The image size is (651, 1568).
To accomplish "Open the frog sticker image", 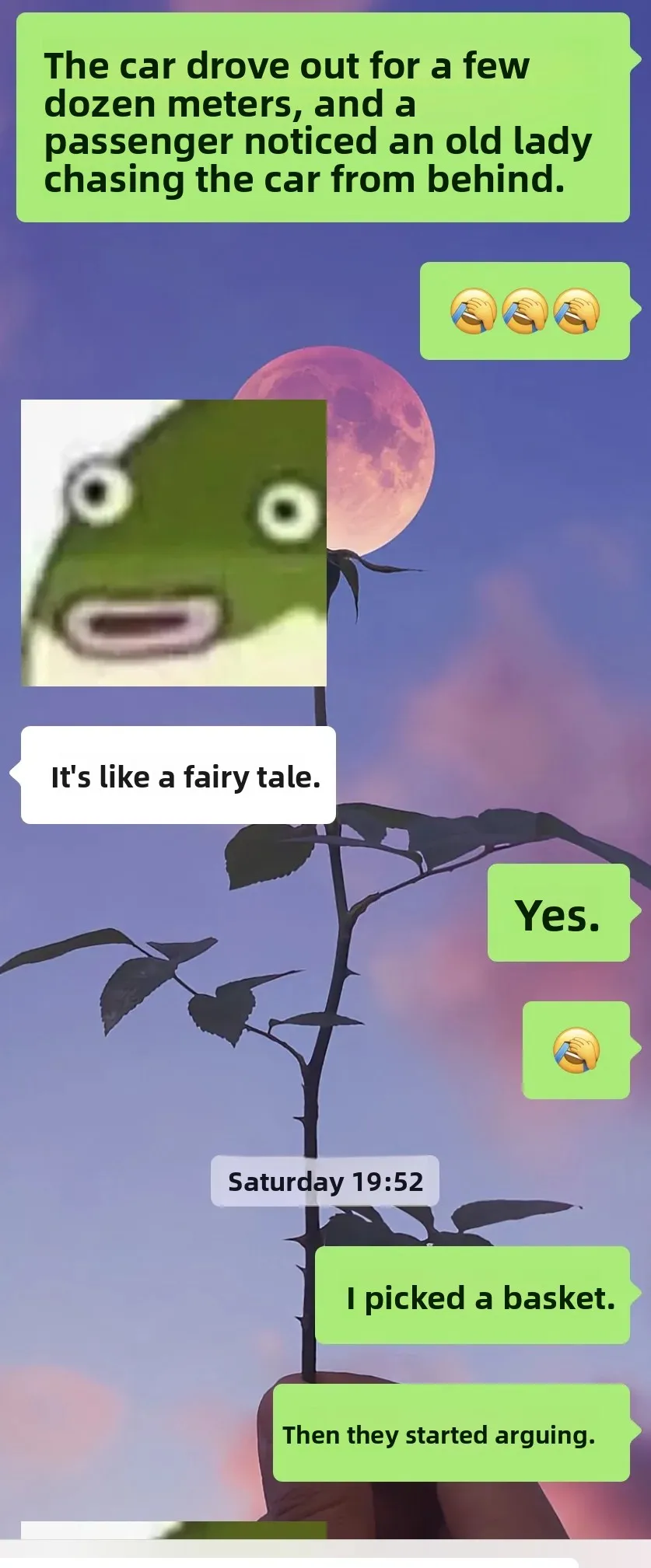I will [173, 543].
